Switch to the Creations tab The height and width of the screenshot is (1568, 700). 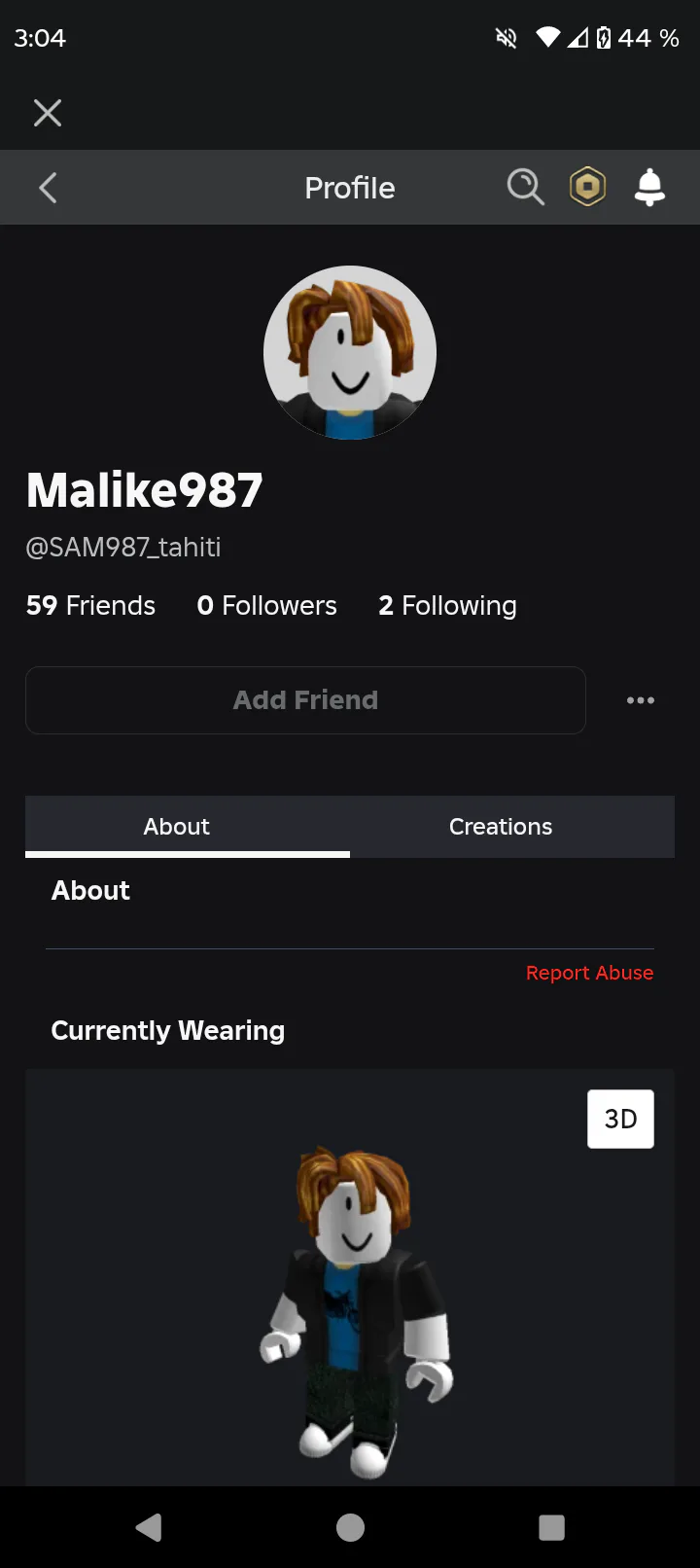[501, 827]
